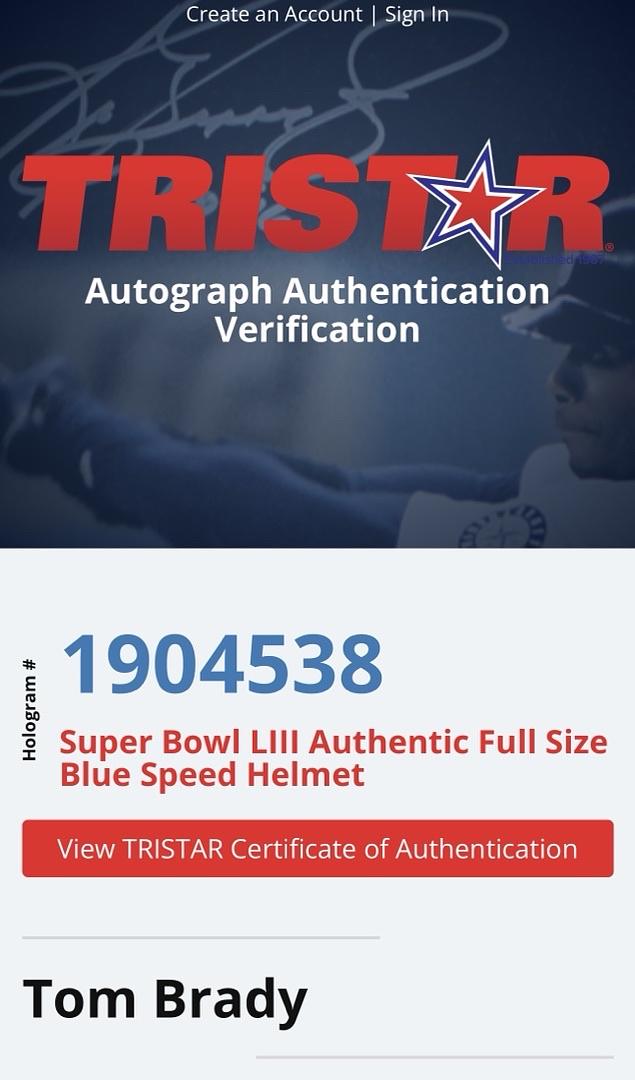The width and height of the screenshot is (635, 1080).
Task: View TRISTAR Certificate of Authentication
Action: 317,849
